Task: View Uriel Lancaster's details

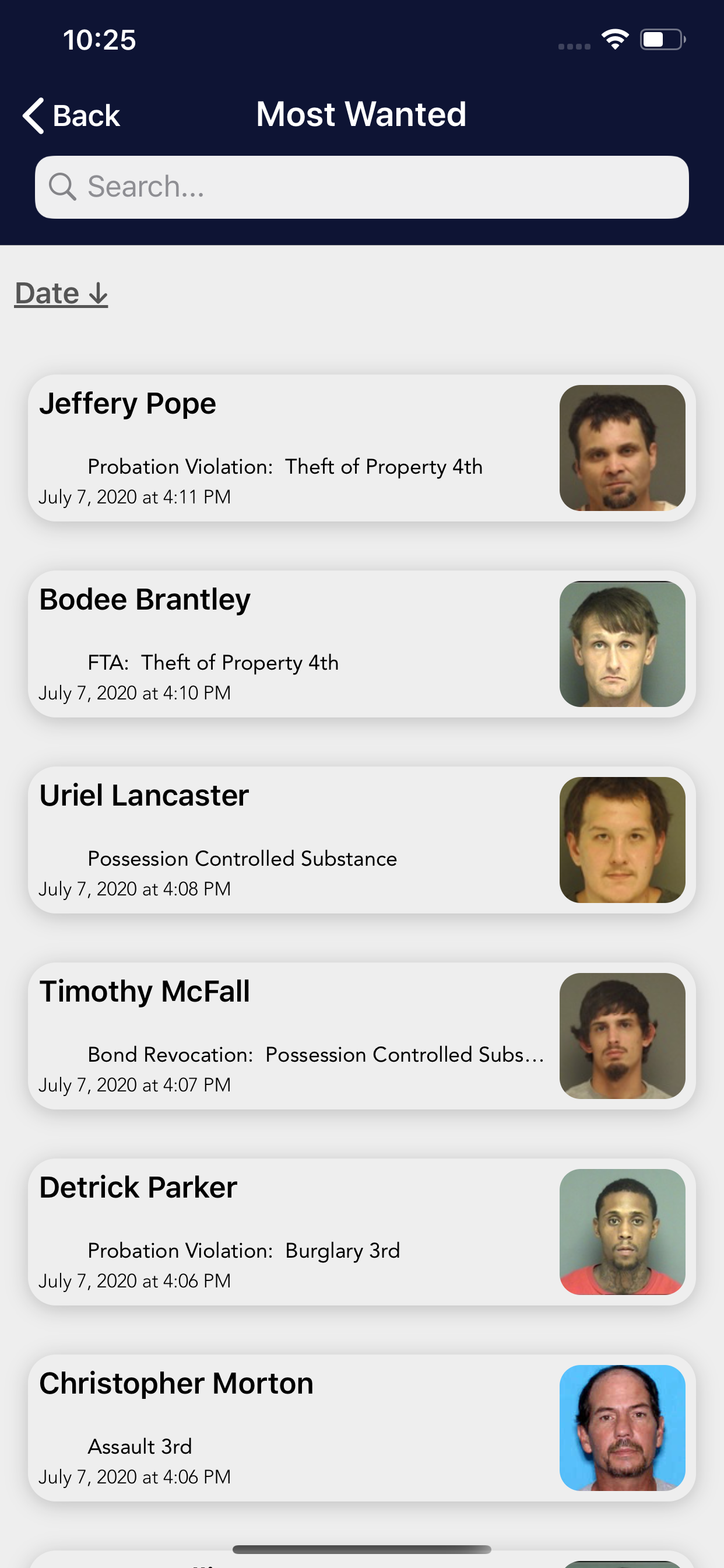Action: (x=361, y=840)
